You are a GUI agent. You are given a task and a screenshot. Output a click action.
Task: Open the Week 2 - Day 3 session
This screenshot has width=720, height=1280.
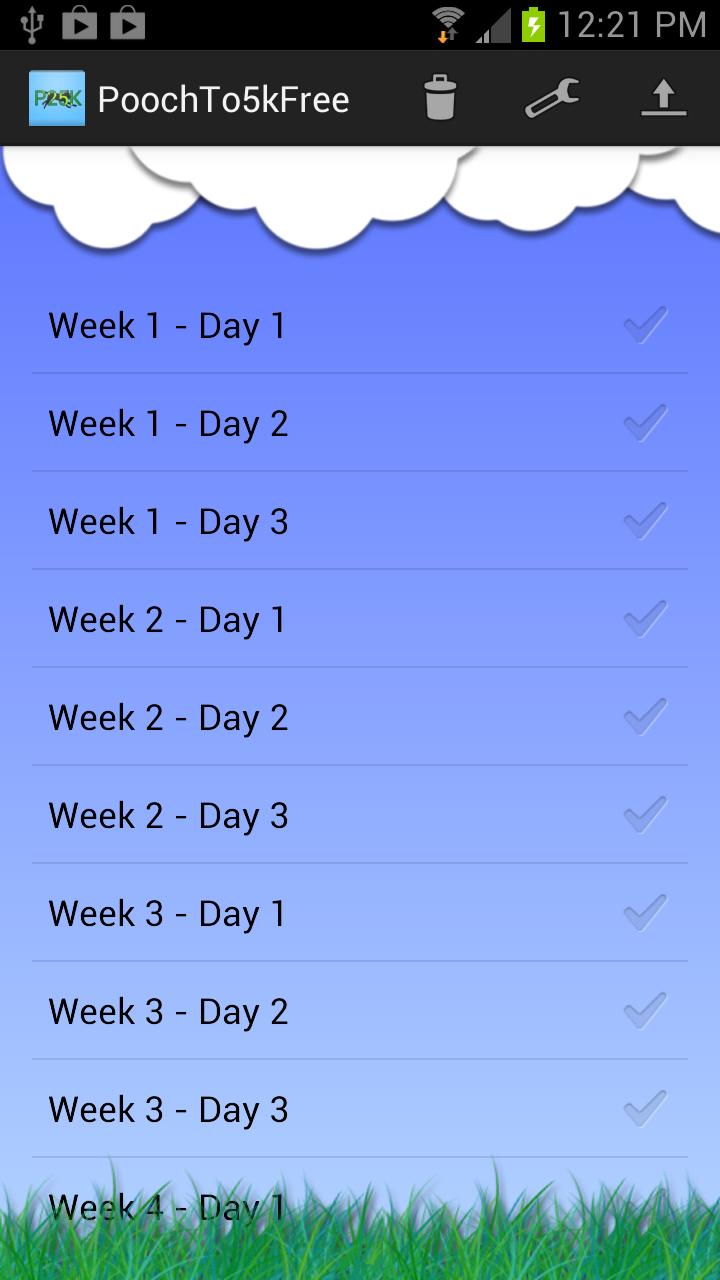360,815
